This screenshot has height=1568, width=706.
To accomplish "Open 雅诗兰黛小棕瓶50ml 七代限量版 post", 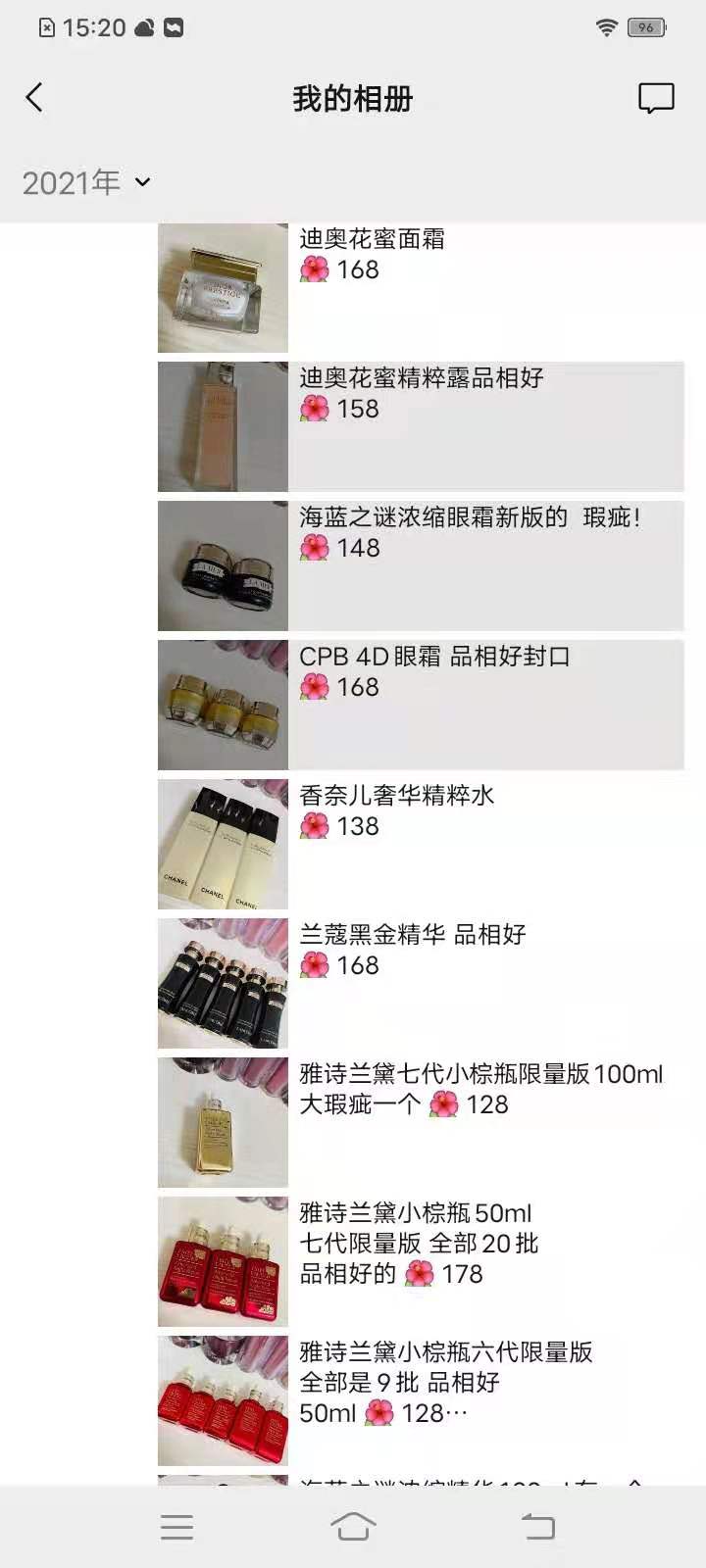I will pyautogui.click(x=421, y=1262).
